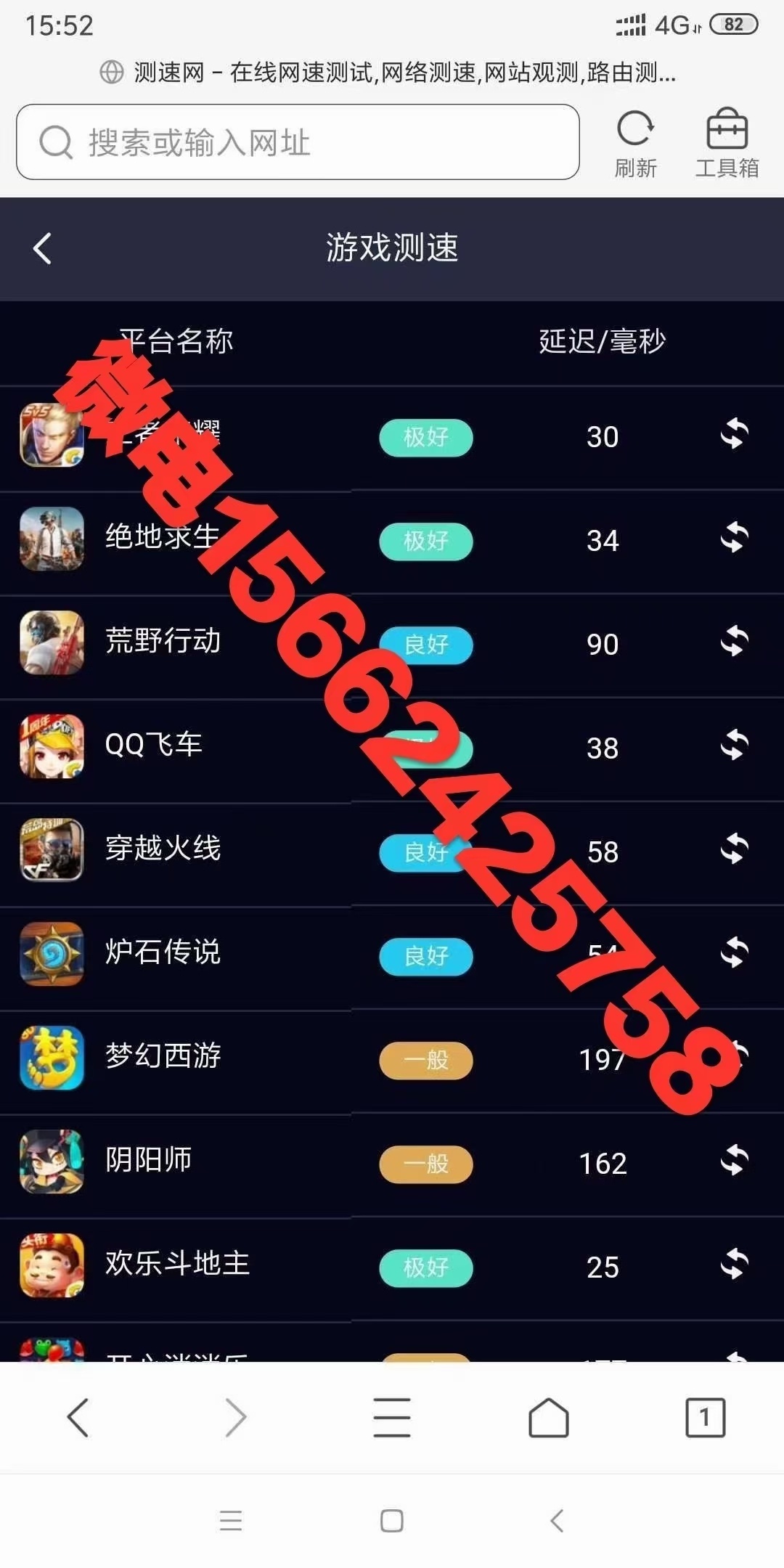The image size is (784, 1568).
Task: Go back in browser history
Action: pyautogui.click(x=78, y=1417)
